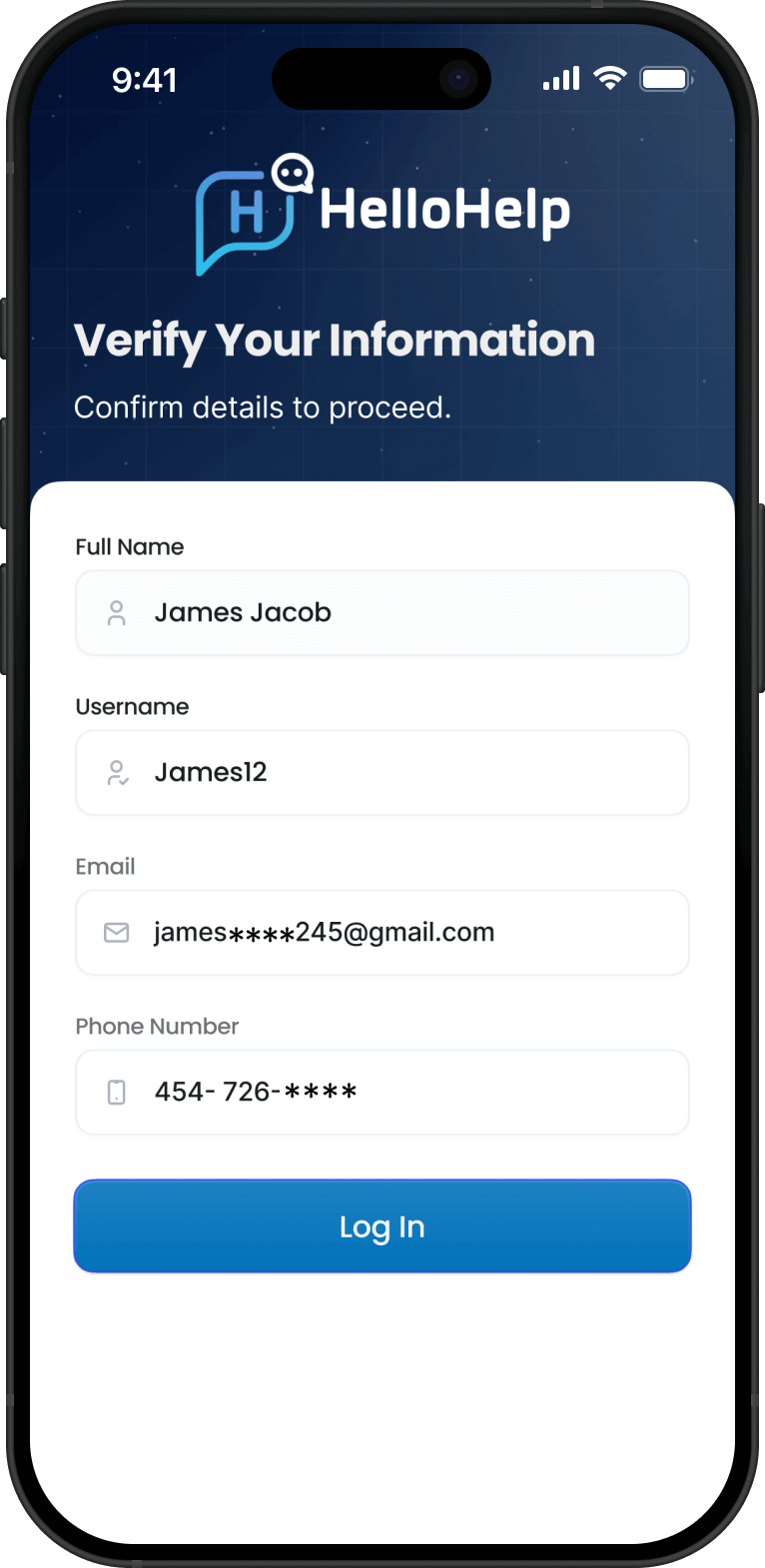Tap the Log In button
This screenshot has height=1568, width=765.
pos(382,1226)
